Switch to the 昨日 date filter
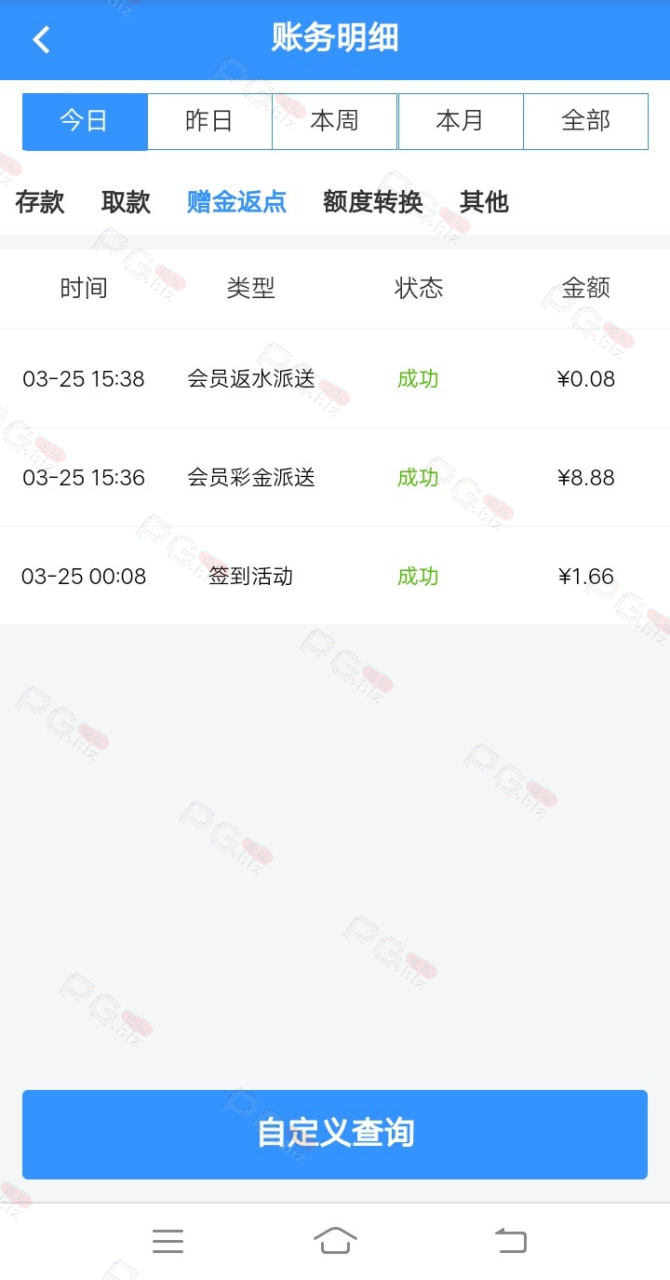Screen dimensions: 670x1280 210,122
